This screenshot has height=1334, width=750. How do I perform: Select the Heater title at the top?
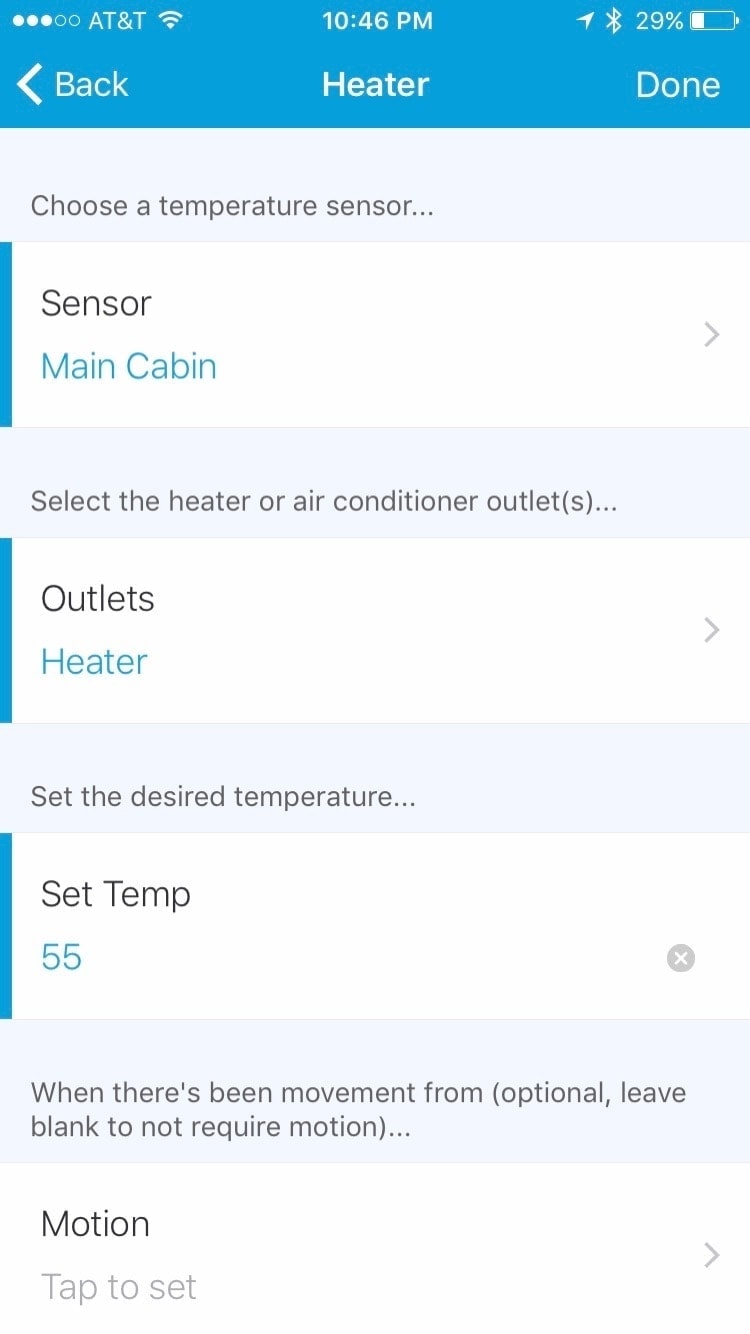point(375,85)
